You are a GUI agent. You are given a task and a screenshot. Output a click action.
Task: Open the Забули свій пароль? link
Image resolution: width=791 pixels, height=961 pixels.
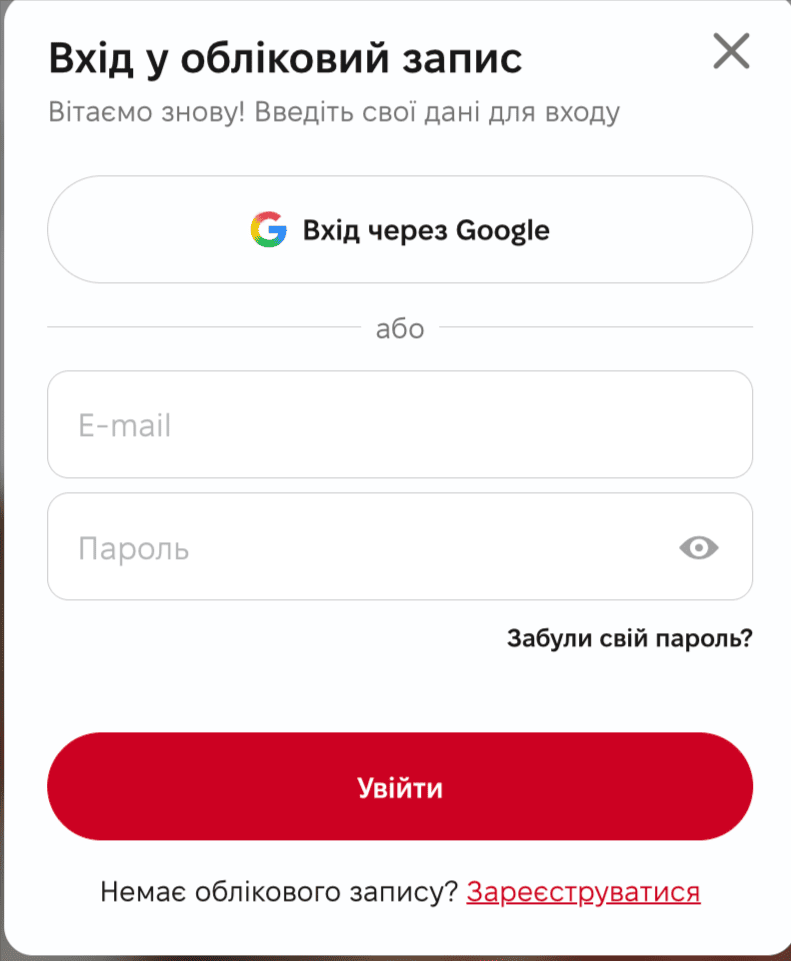[629, 638]
